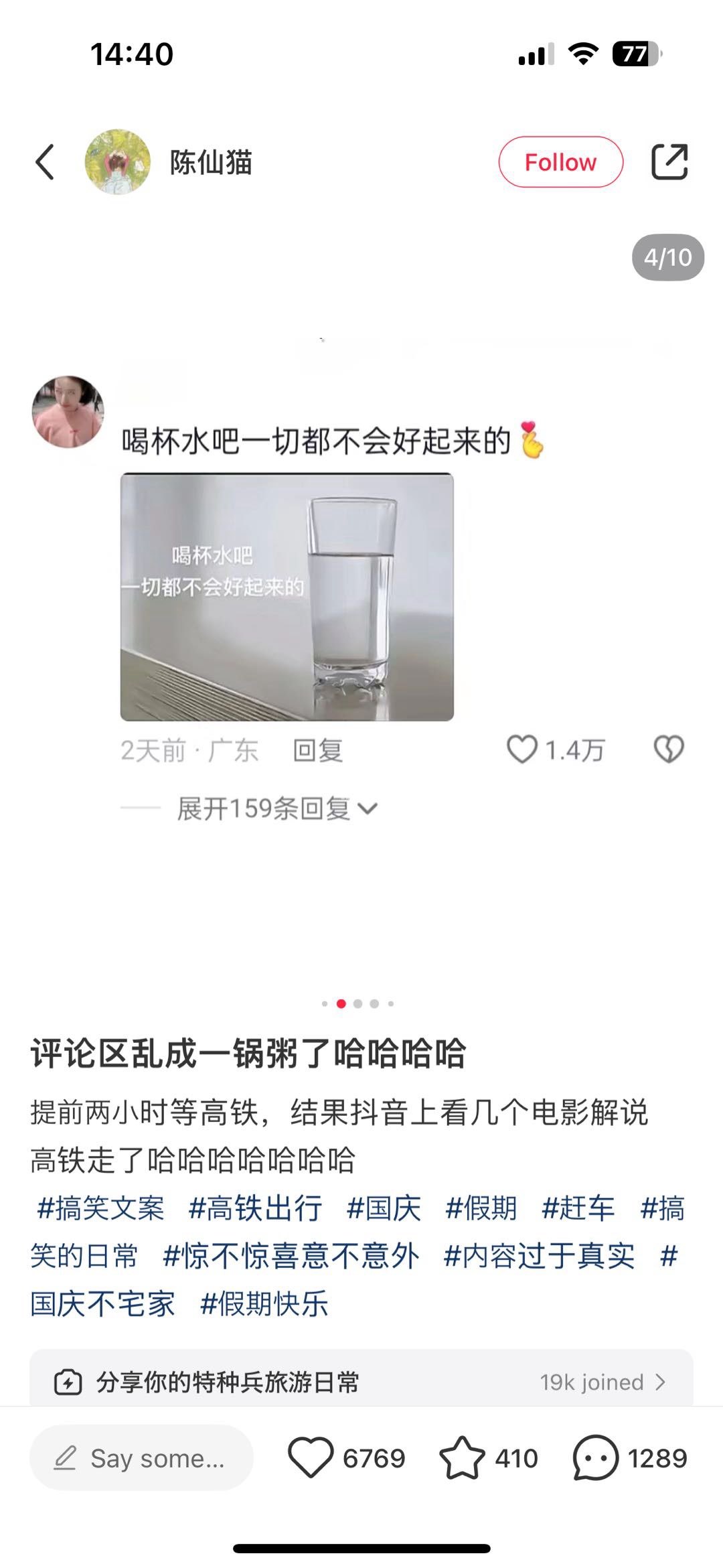This screenshot has width=723, height=1568.
Task: Go back from this post
Action: (45, 162)
